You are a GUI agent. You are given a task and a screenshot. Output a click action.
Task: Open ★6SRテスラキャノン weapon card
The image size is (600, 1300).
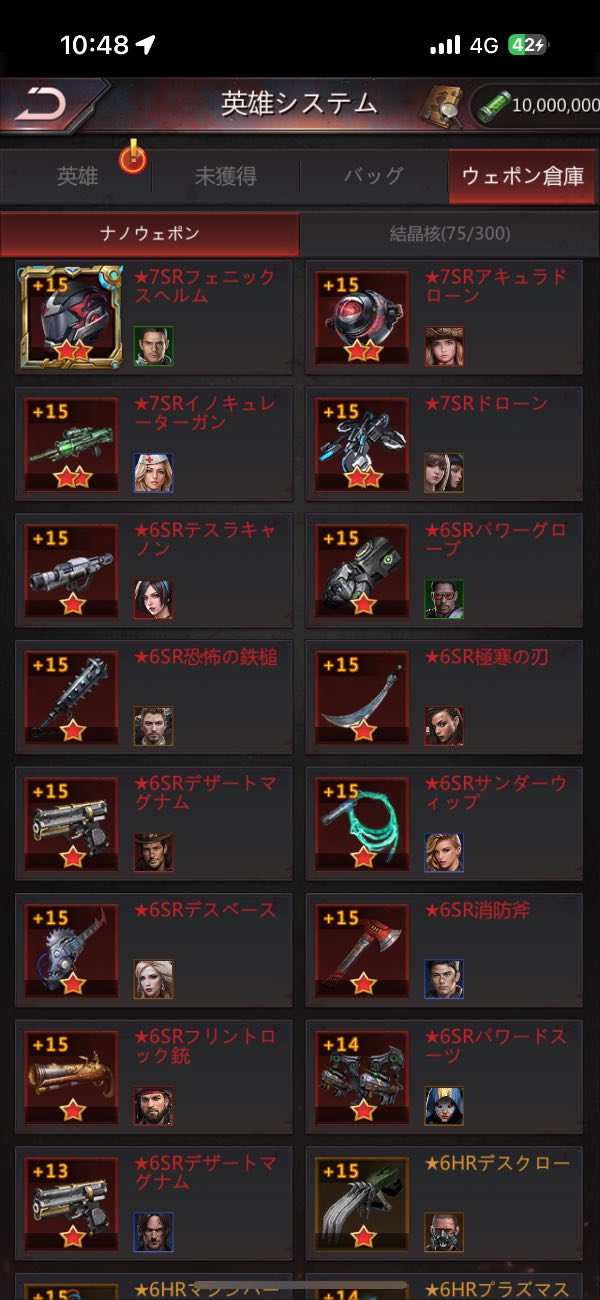154,571
